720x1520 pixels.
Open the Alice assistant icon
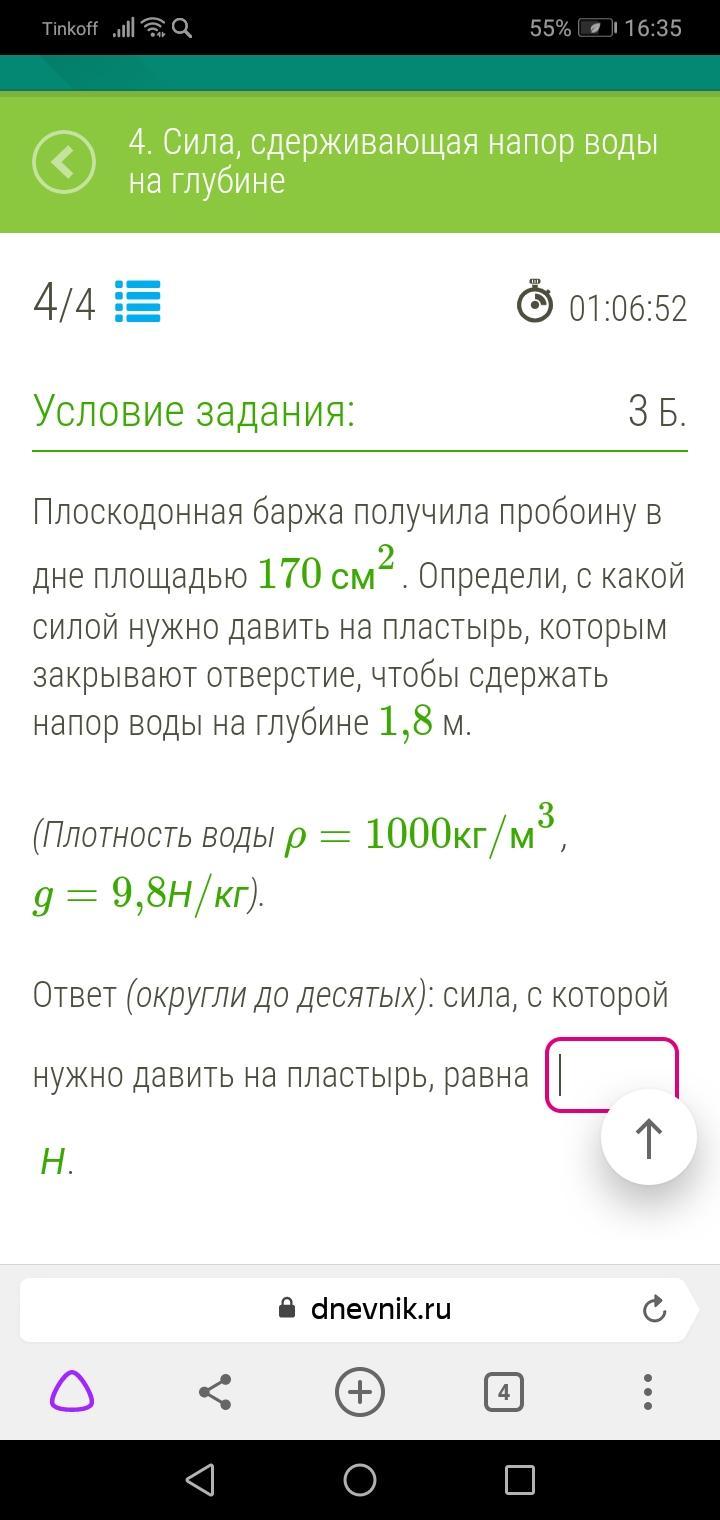coord(72,1392)
